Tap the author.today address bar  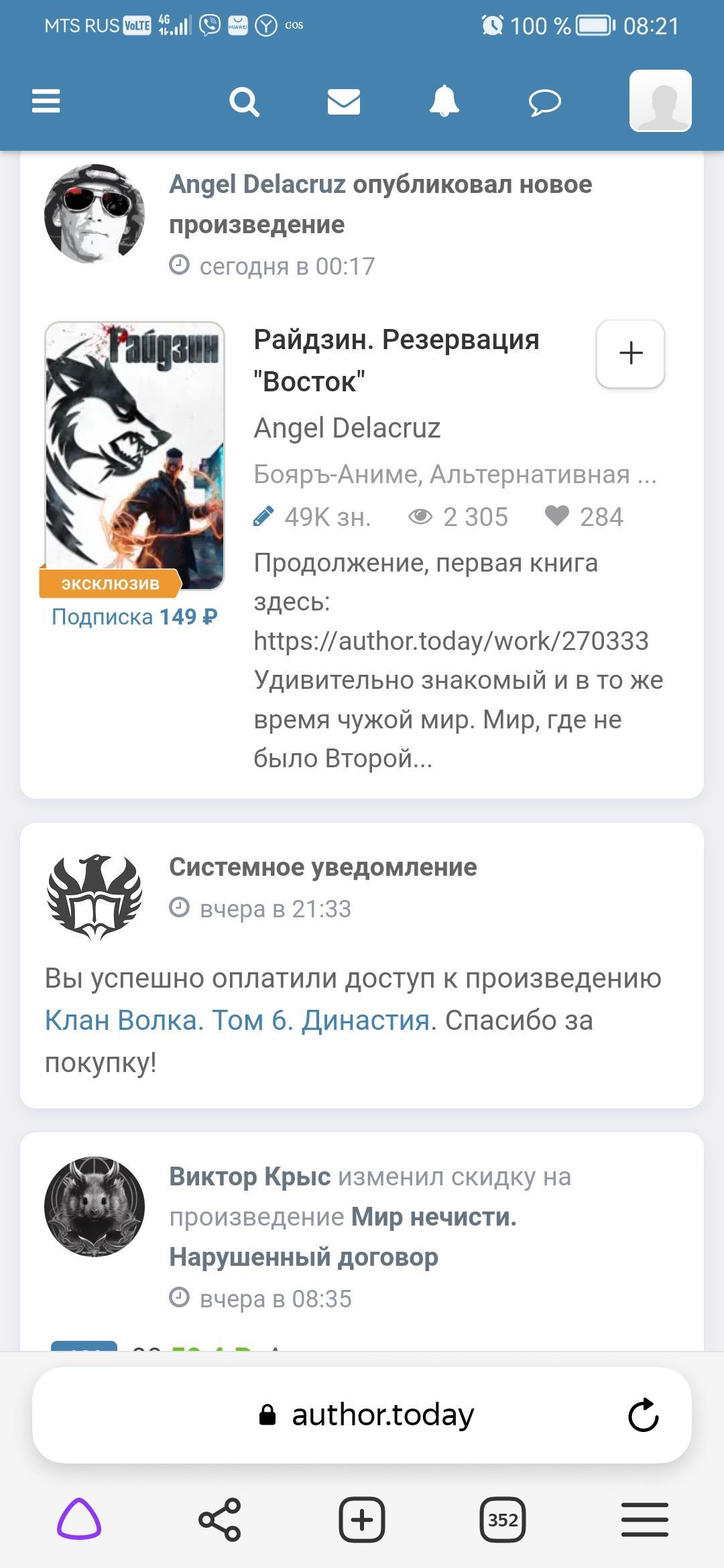[382, 1416]
